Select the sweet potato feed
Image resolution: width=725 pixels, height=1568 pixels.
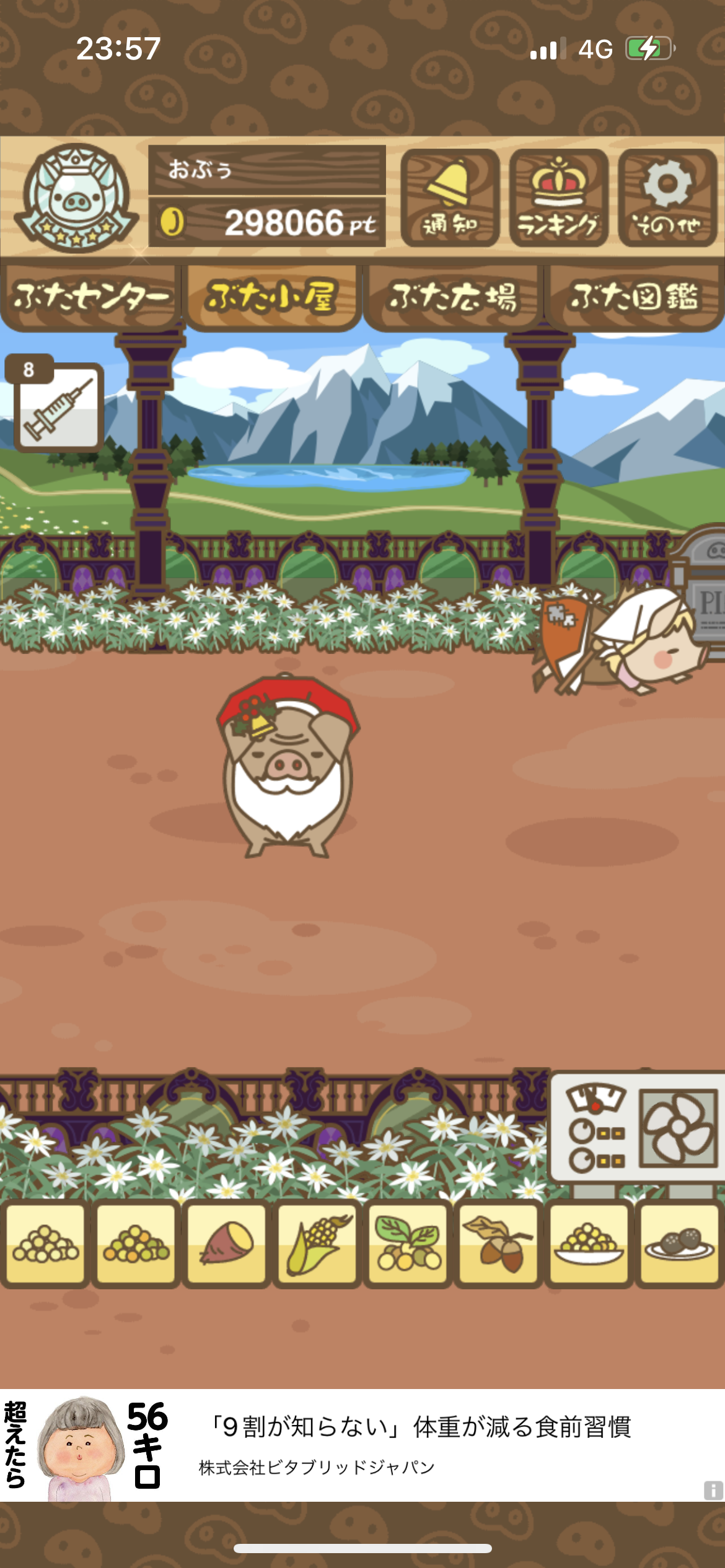[227, 1242]
